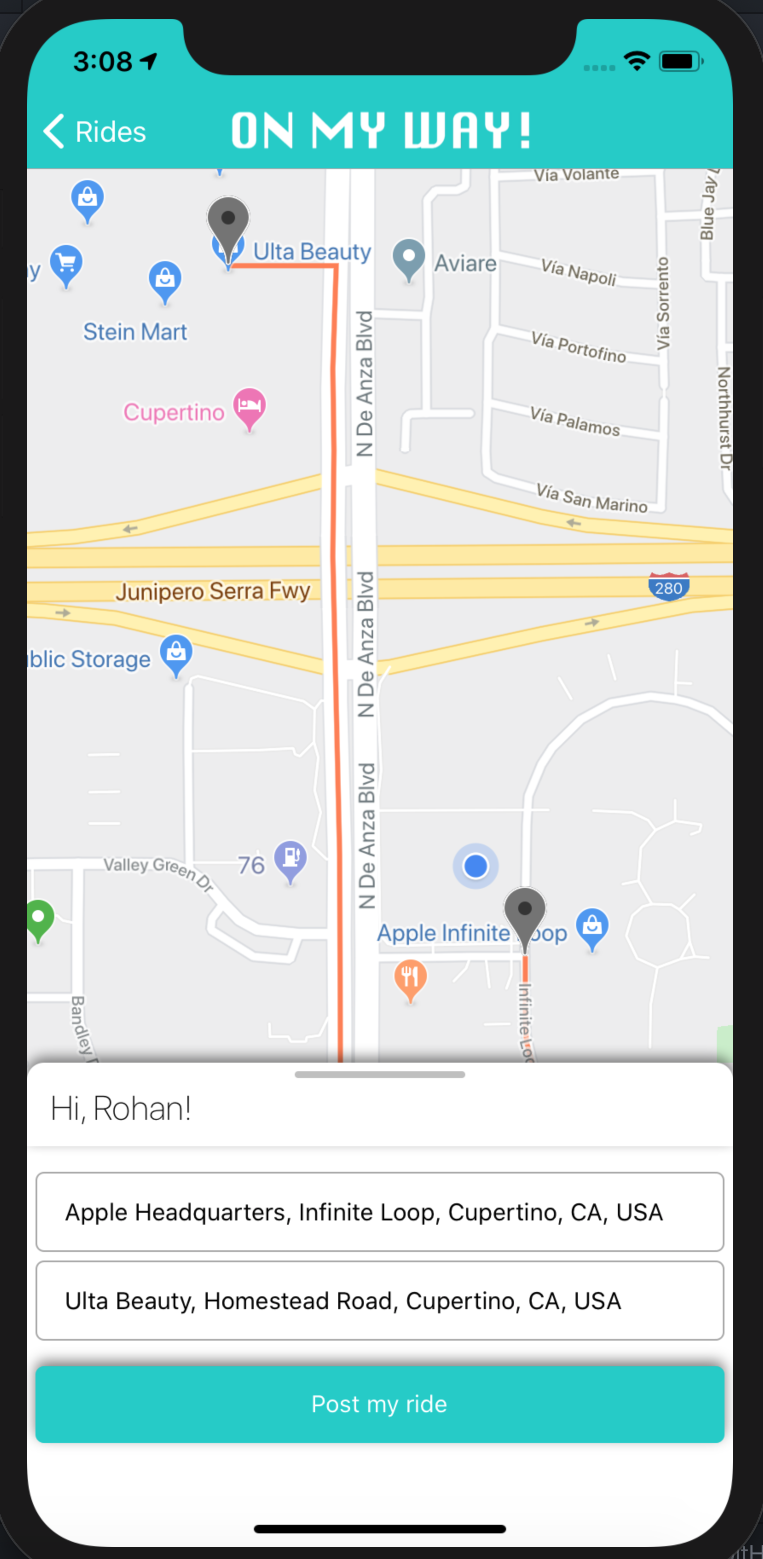This screenshot has width=763, height=1559.
Task: Edit the Apple Headquarters pickup field
Action: (380, 1212)
